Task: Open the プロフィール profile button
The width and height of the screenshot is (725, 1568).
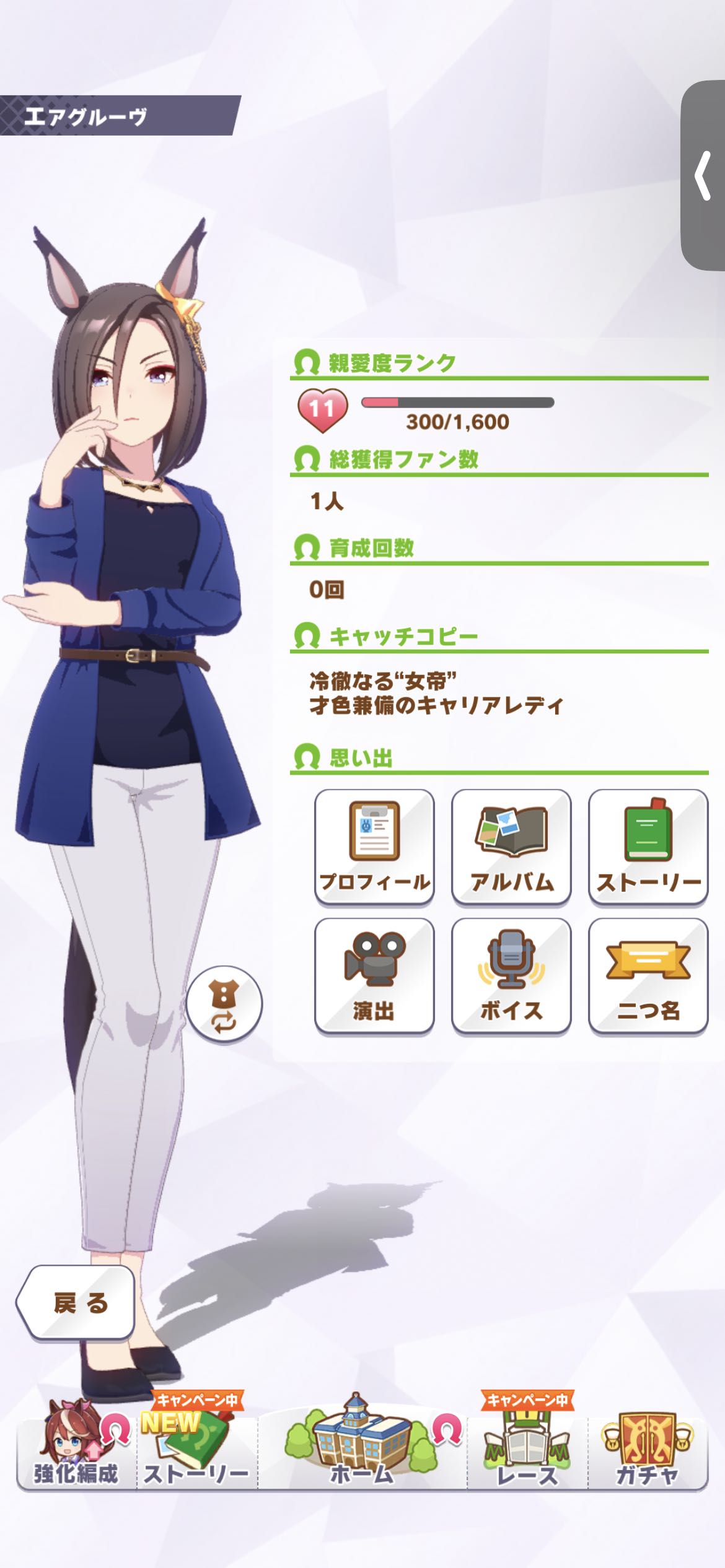Action: [374, 847]
